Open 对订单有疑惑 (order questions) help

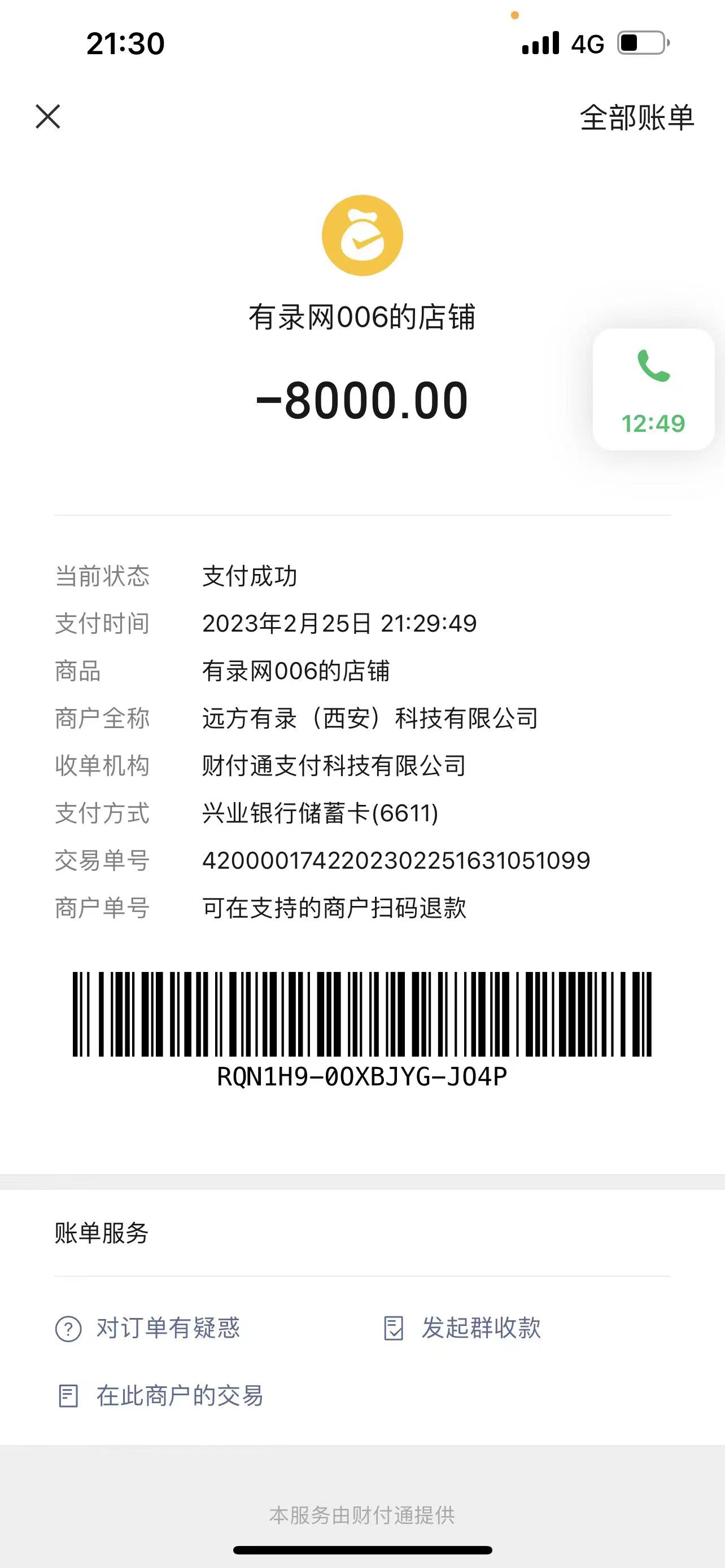[x=149, y=1328]
